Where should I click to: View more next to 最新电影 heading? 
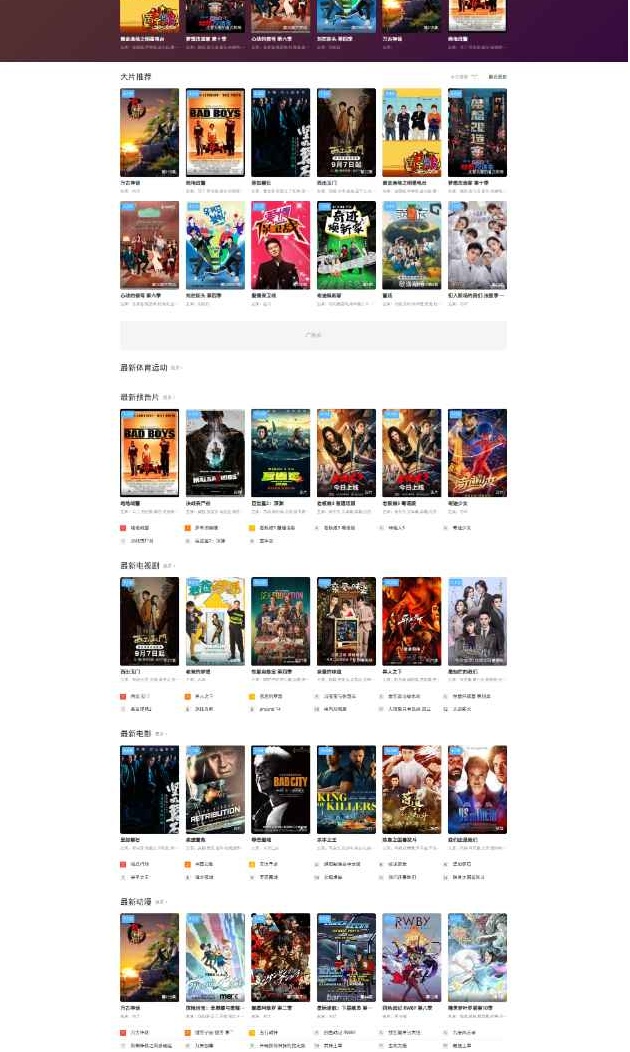click(160, 734)
